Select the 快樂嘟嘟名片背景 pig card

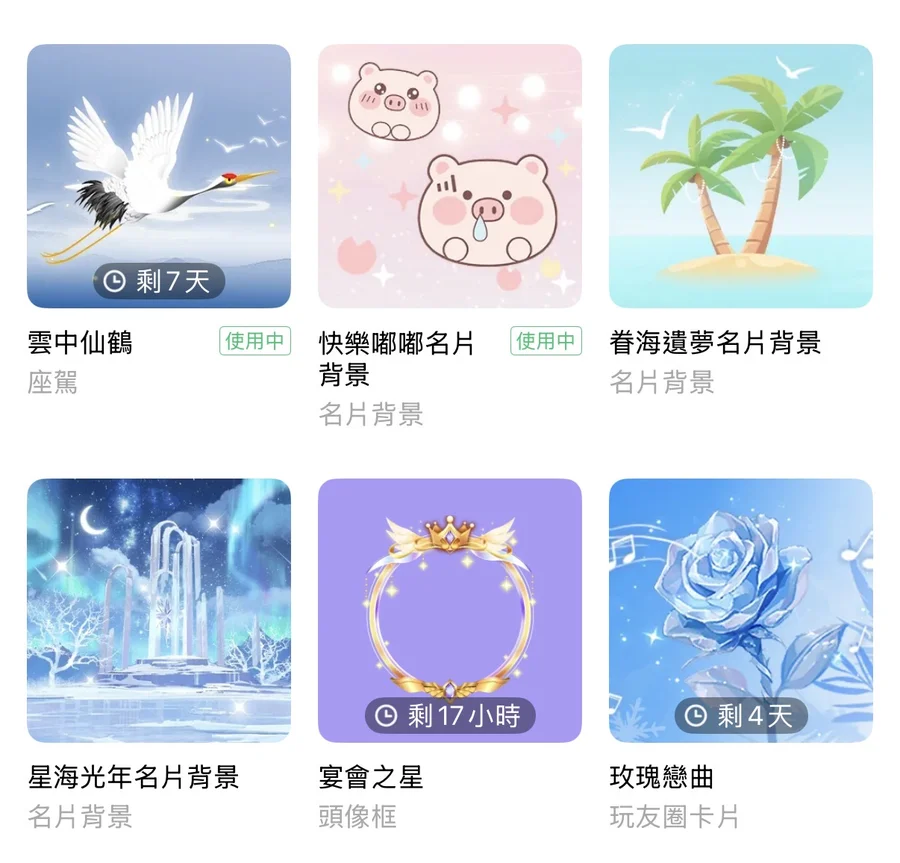(x=450, y=176)
